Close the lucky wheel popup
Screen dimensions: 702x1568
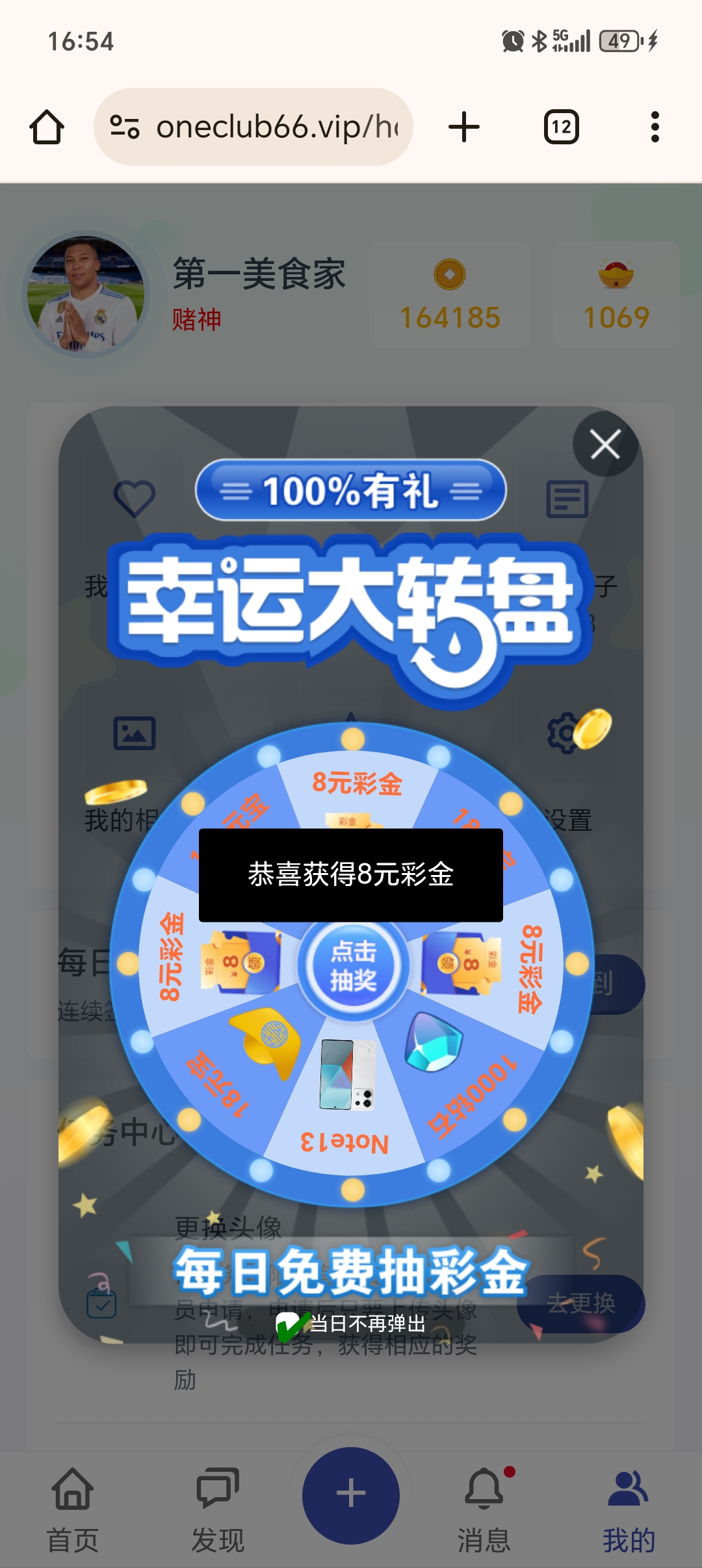click(x=604, y=445)
